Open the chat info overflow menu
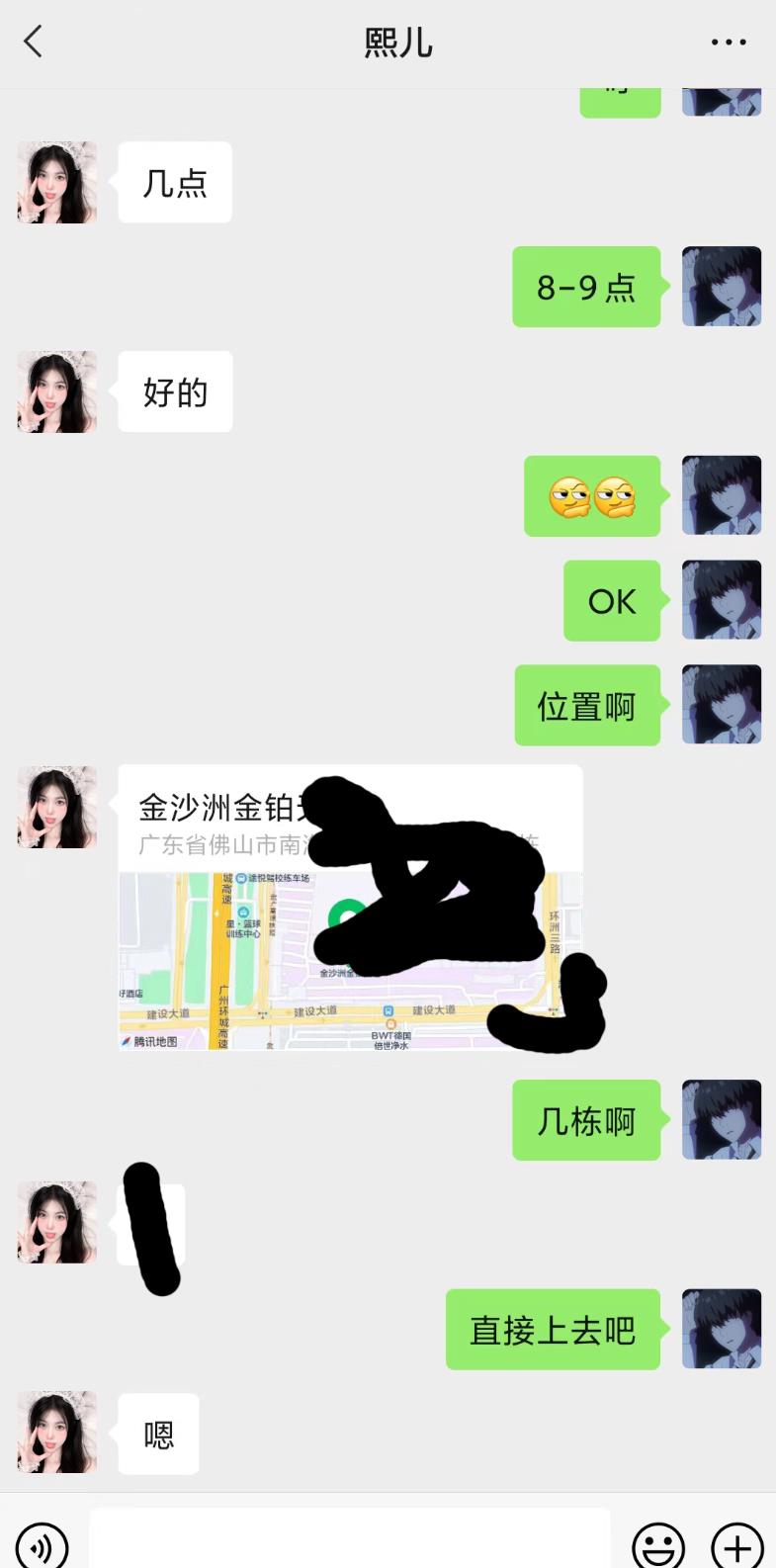Viewport: 776px width, 1568px height. [x=729, y=43]
